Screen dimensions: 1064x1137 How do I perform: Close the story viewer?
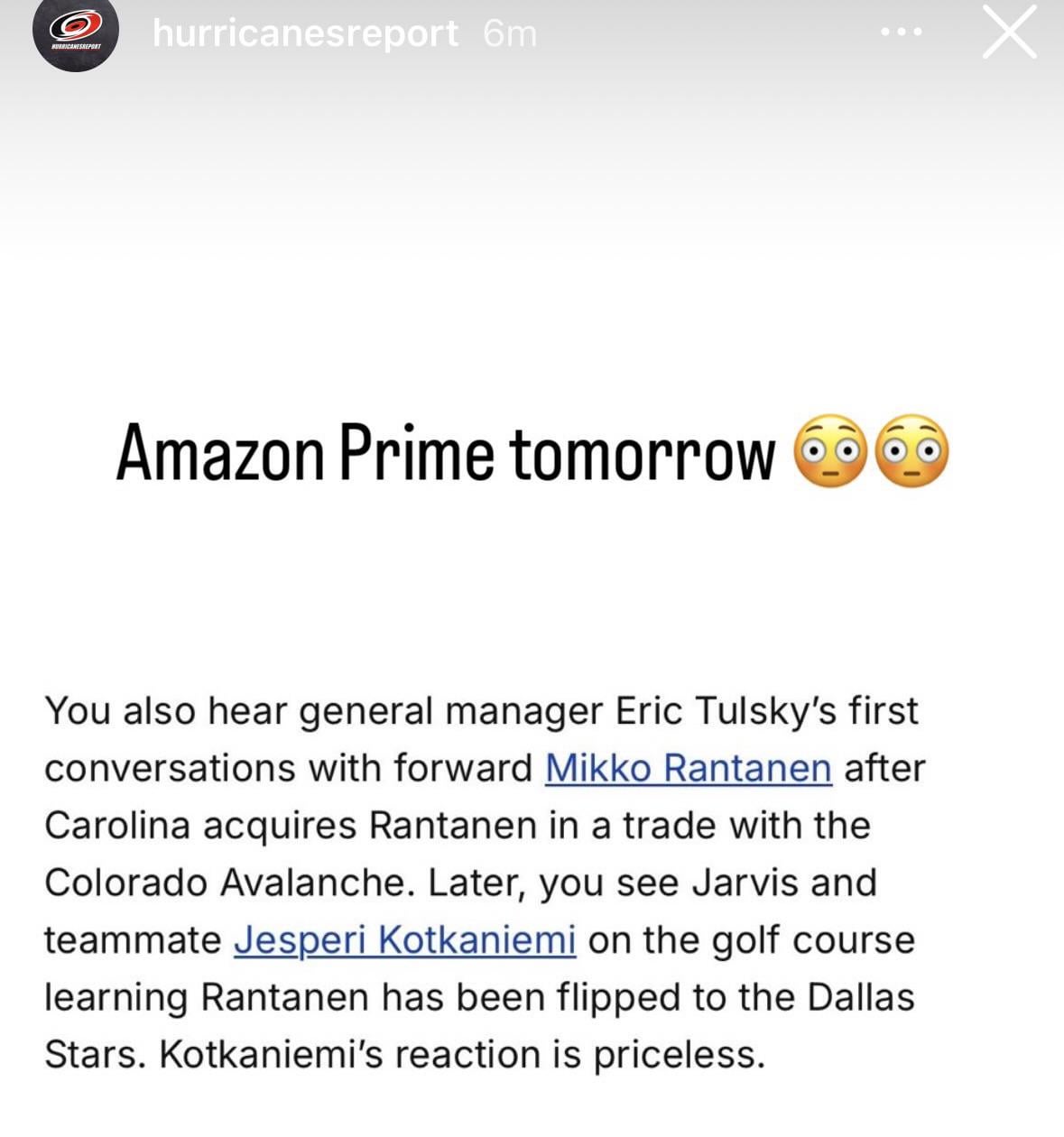click(x=1009, y=33)
